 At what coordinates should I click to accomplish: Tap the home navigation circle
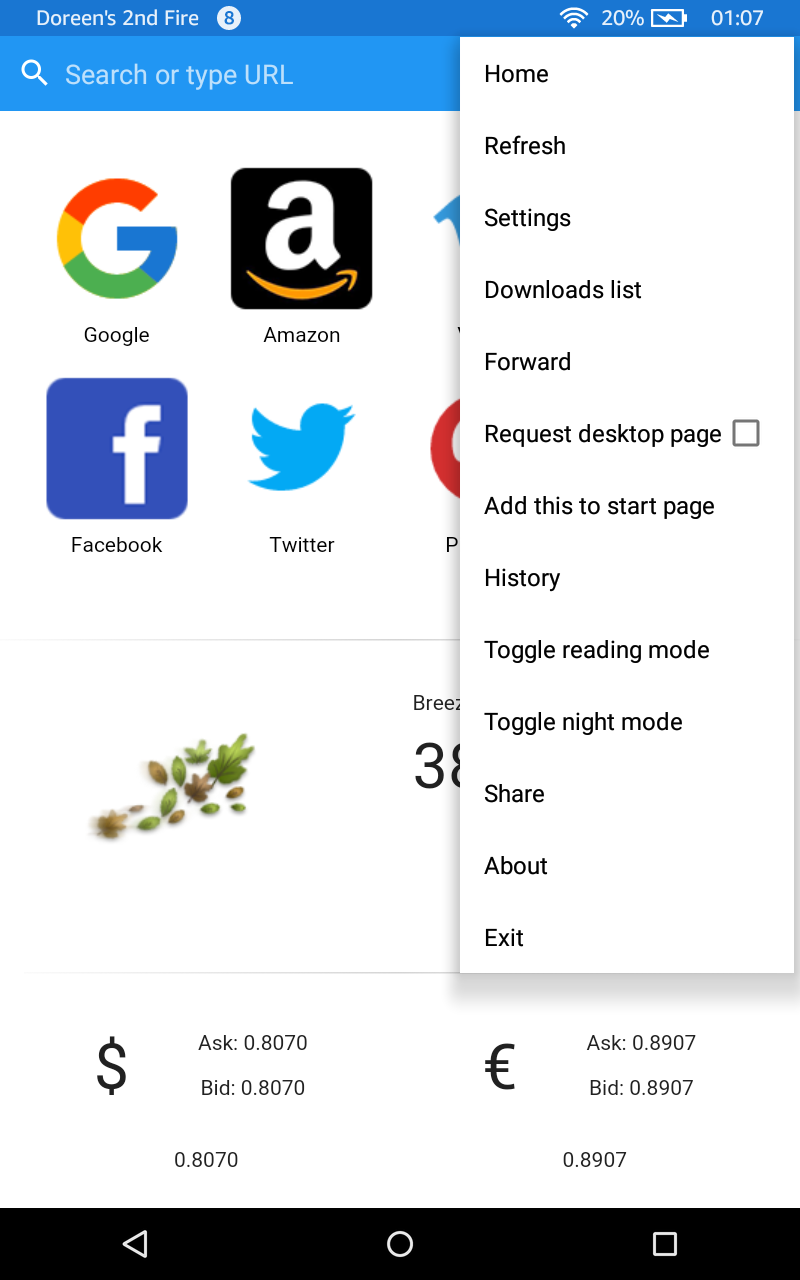[400, 1243]
